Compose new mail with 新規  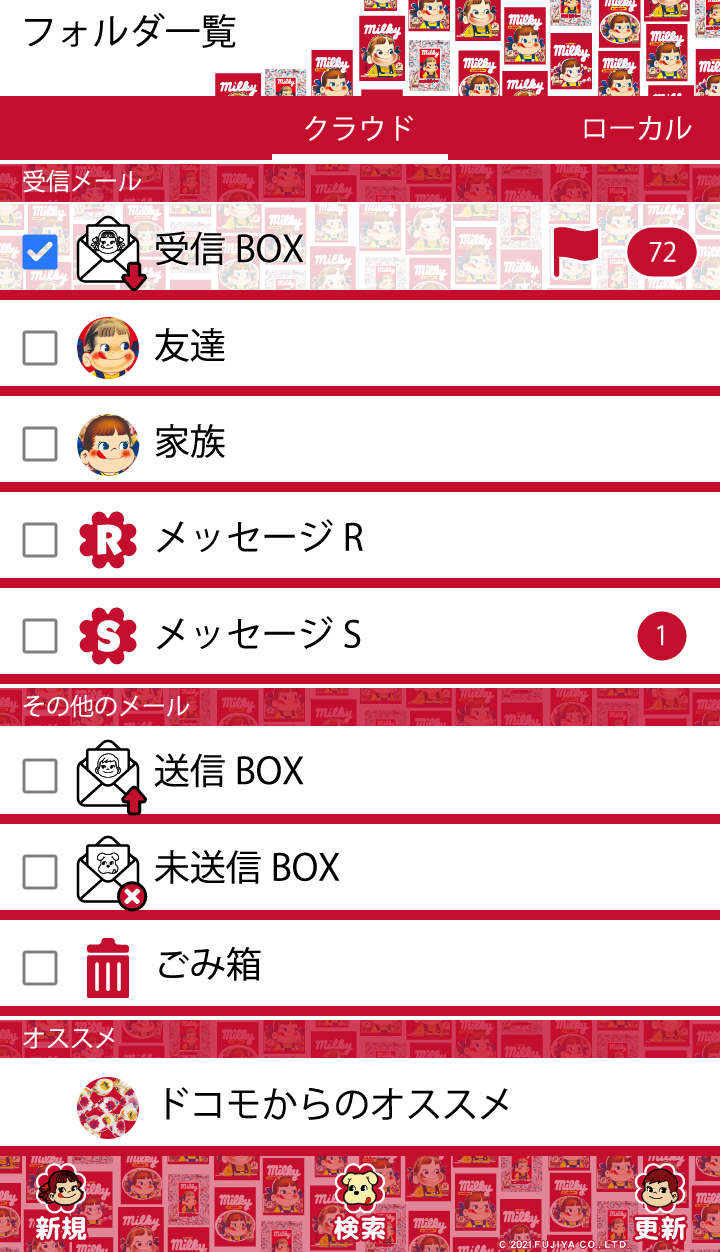(x=60, y=1205)
